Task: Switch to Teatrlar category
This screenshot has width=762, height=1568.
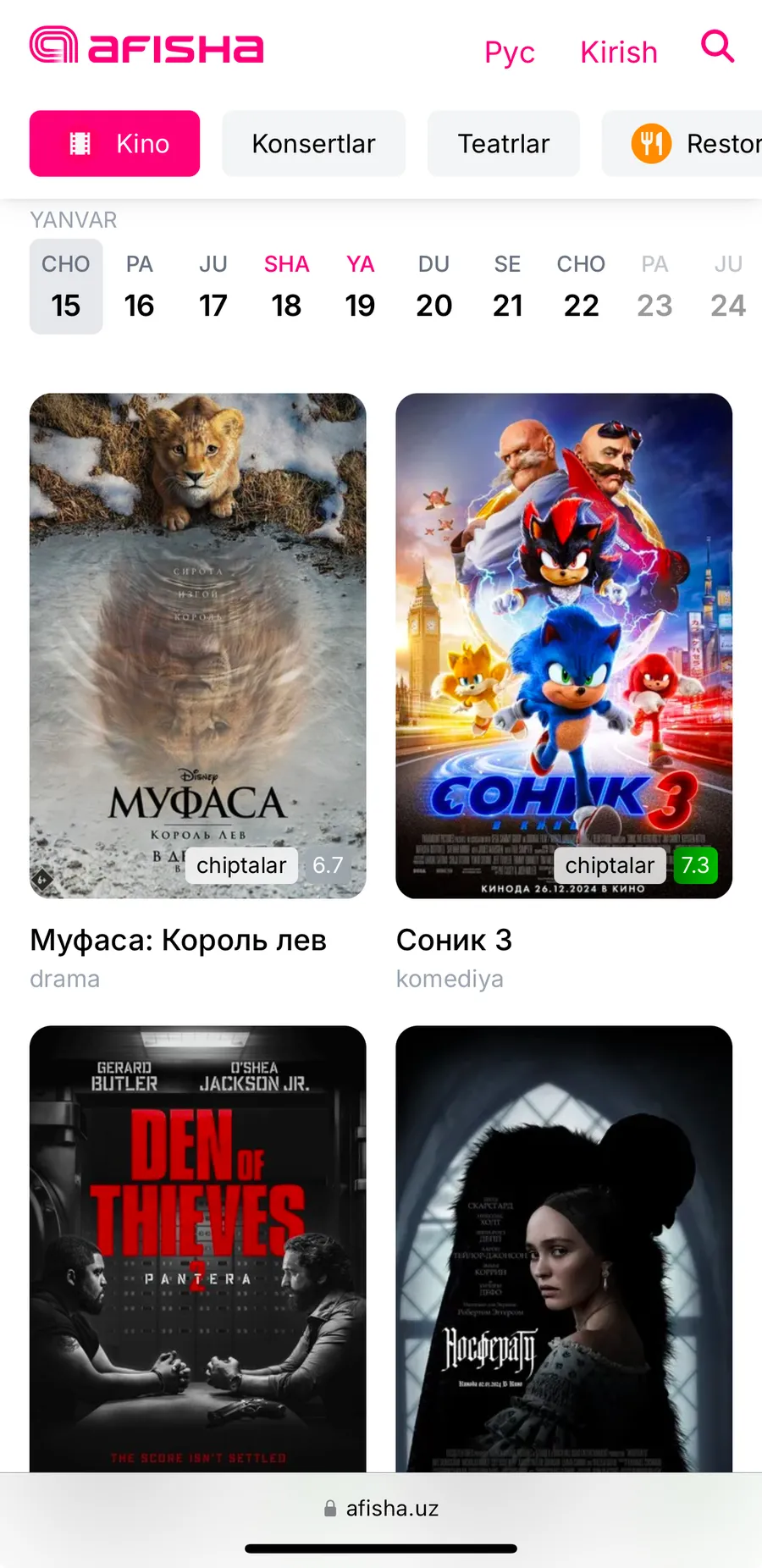Action: pos(503,144)
